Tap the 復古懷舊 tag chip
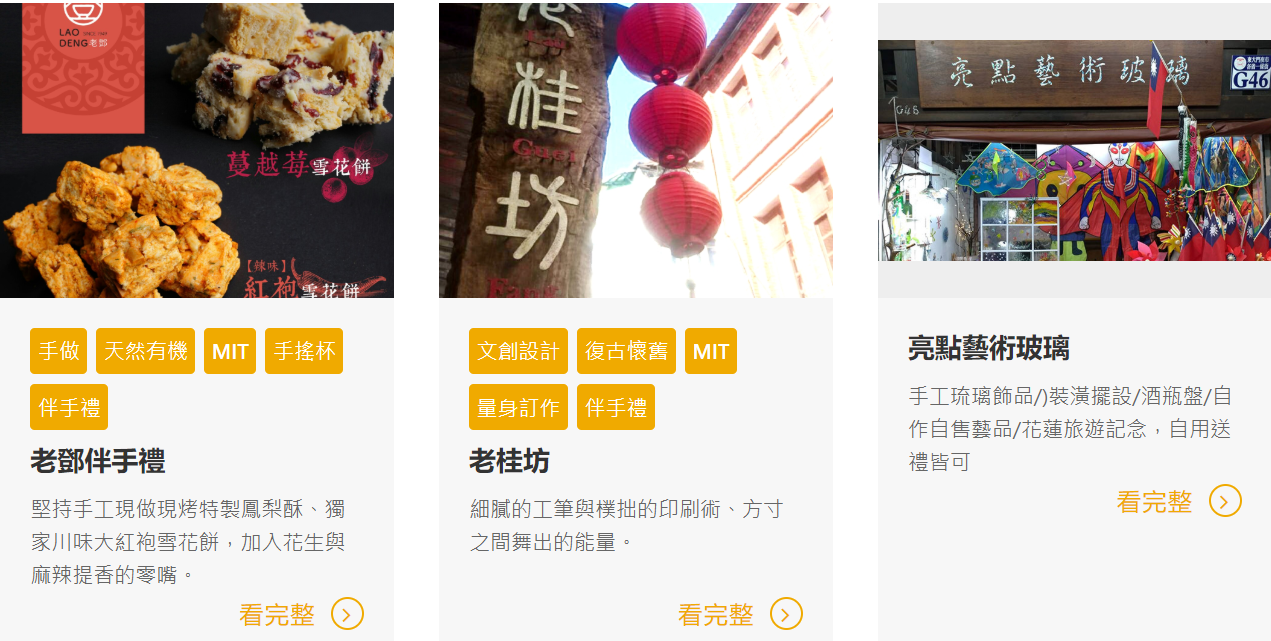The image size is (1271, 641). [626, 351]
